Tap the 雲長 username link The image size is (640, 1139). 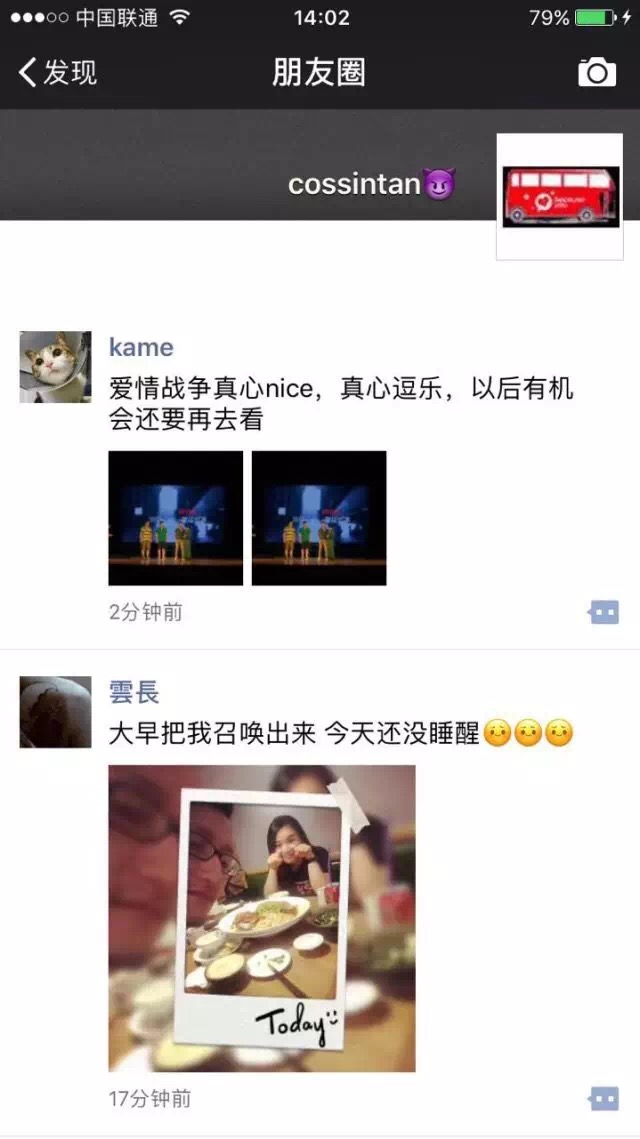134,692
